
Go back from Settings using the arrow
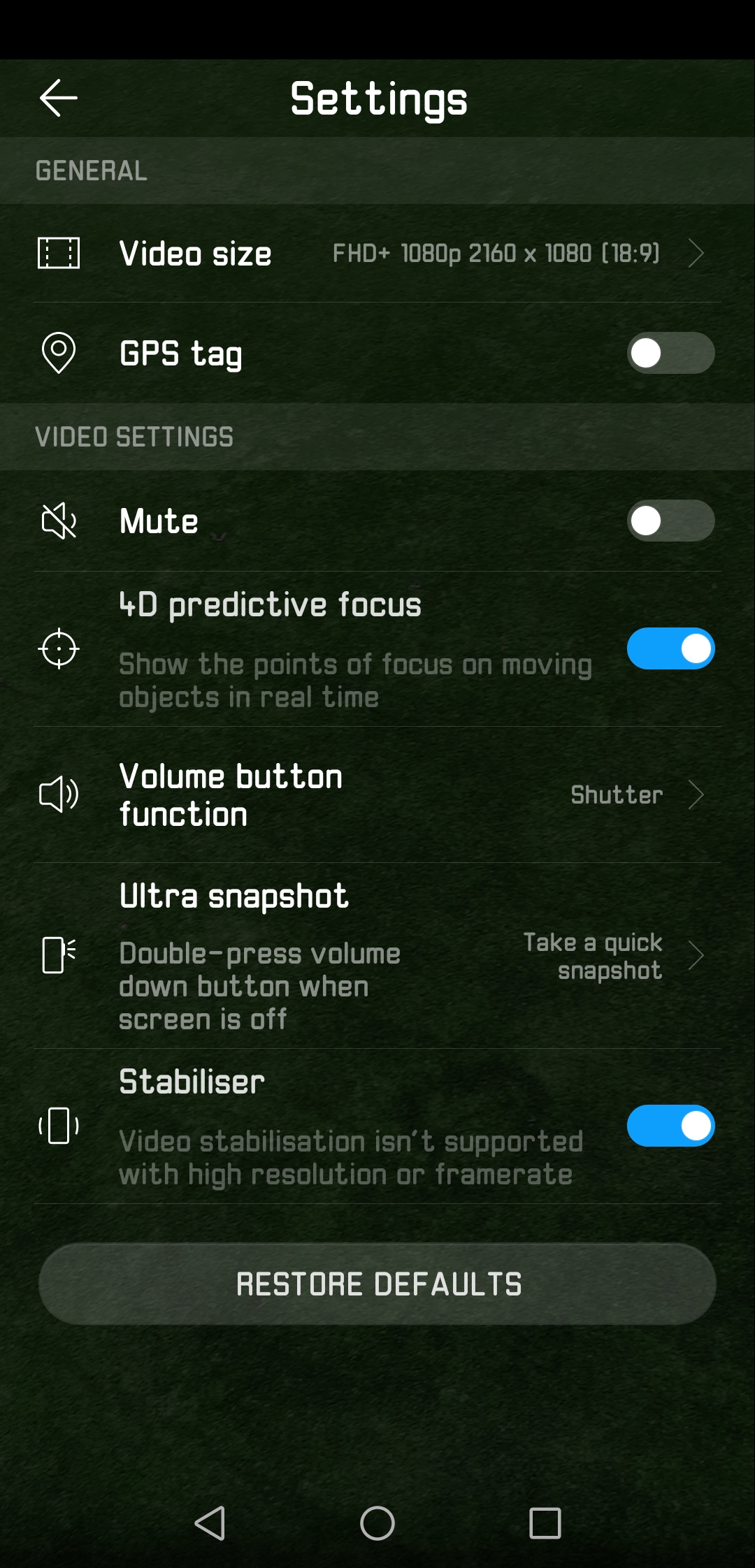pos(59,98)
